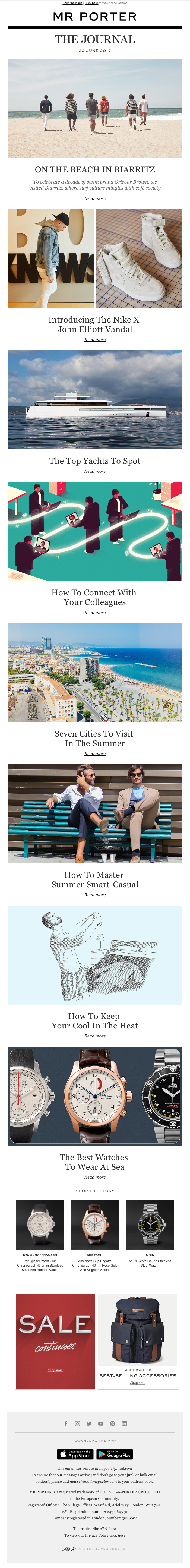Viewport: 190px width, 1568px height.
Task: Visit the Instagram page via footer icon
Action: point(77,1424)
